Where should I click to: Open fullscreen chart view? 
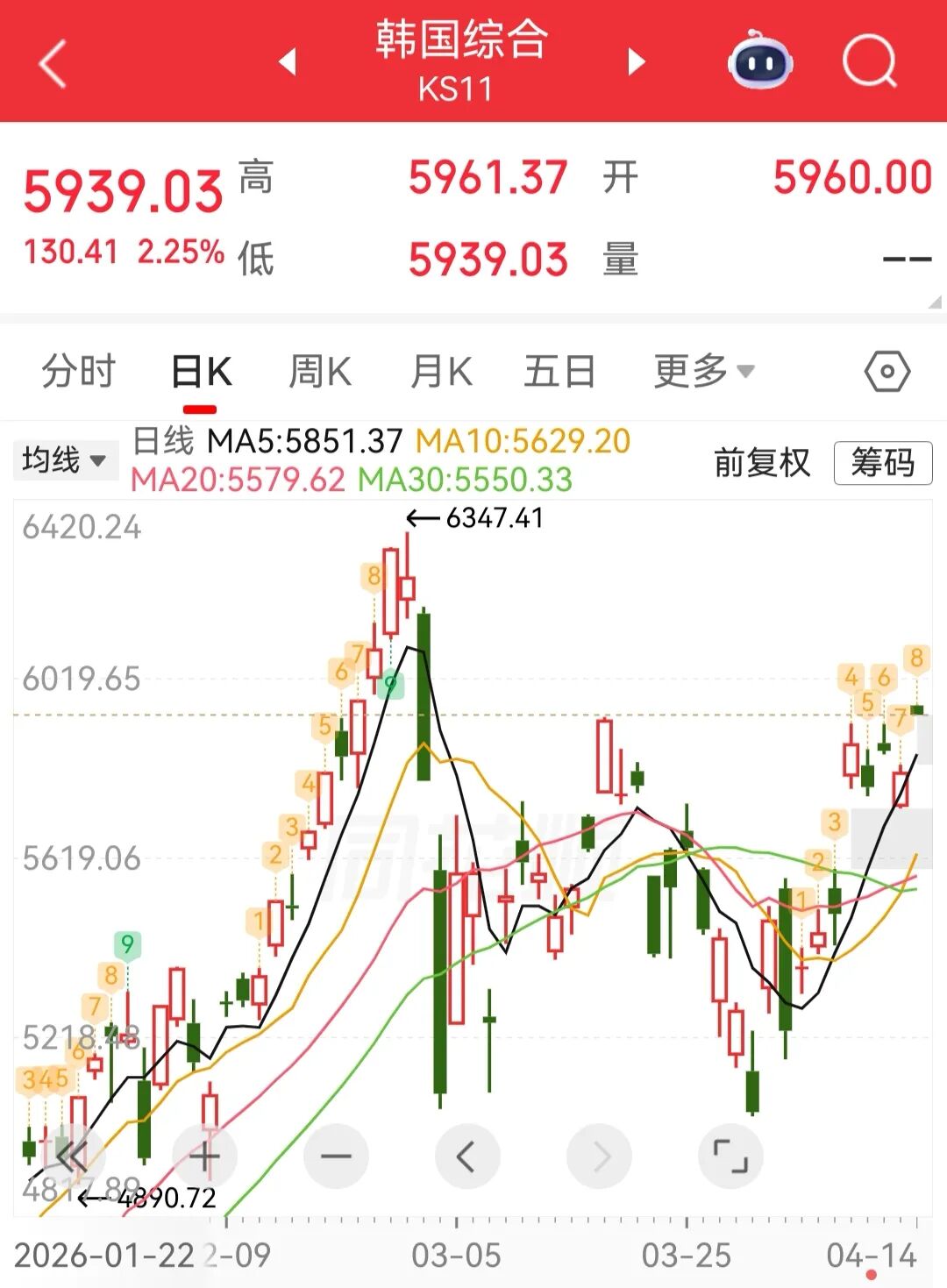tap(730, 1156)
